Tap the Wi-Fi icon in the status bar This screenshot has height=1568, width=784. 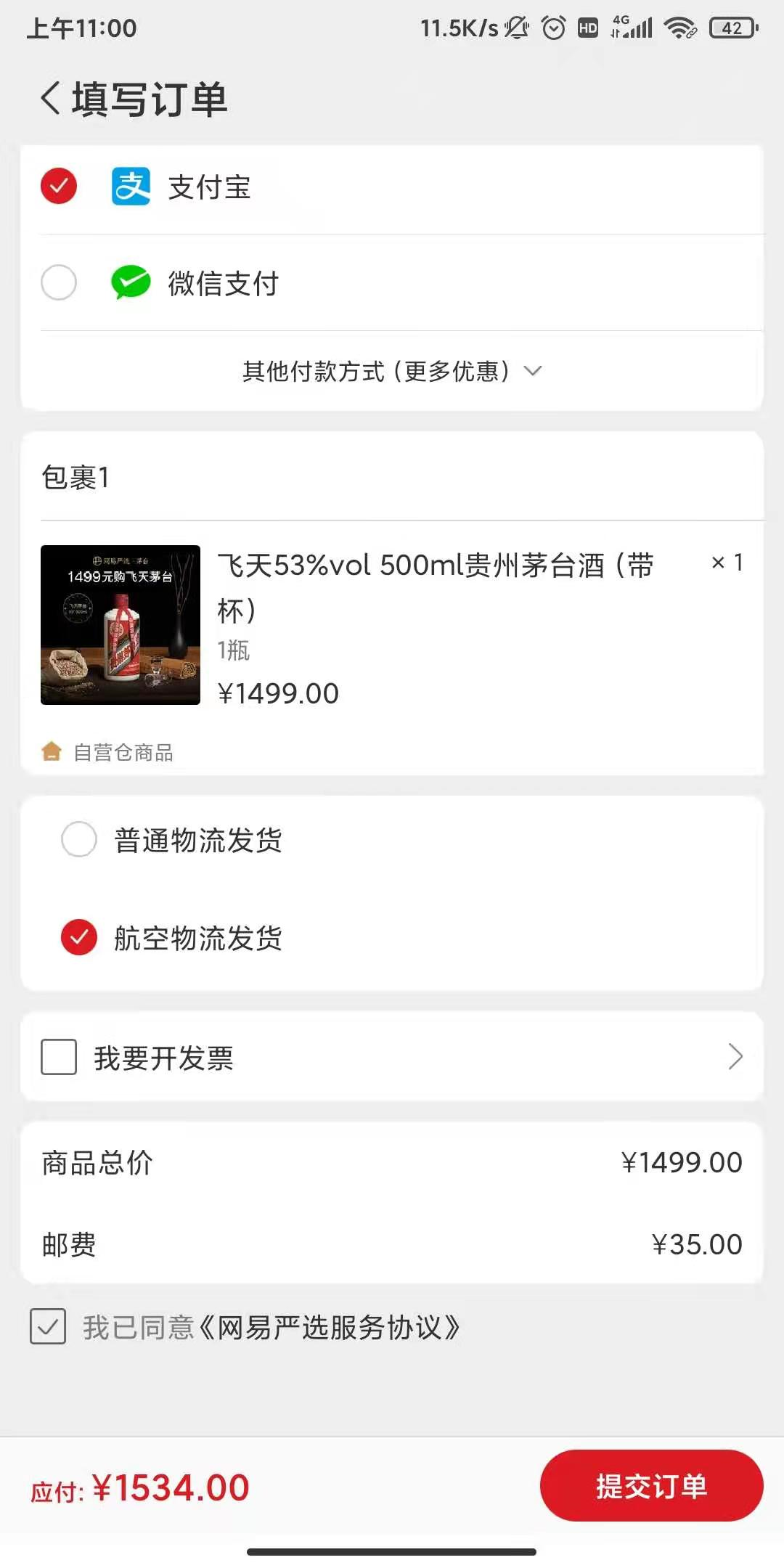pos(679,28)
